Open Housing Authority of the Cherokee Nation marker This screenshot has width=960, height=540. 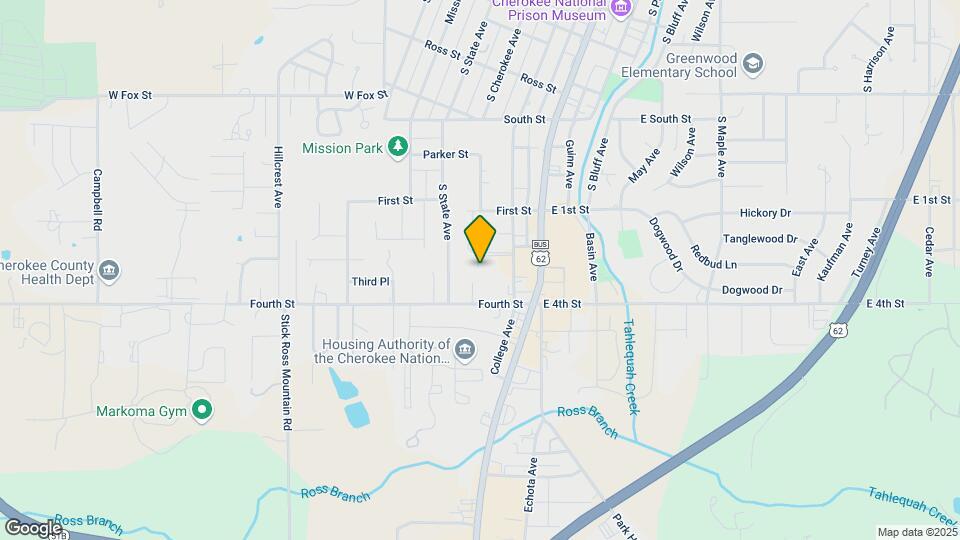pos(464,350)
